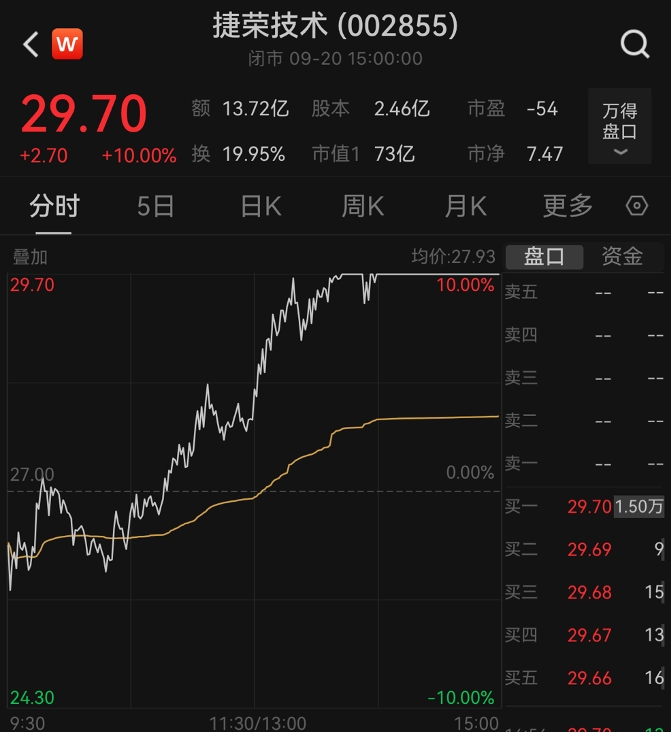This screenshot has height=733, width=672.
Task: Switch to the 5日 chart tab
Action: click(x=156, y=206)
